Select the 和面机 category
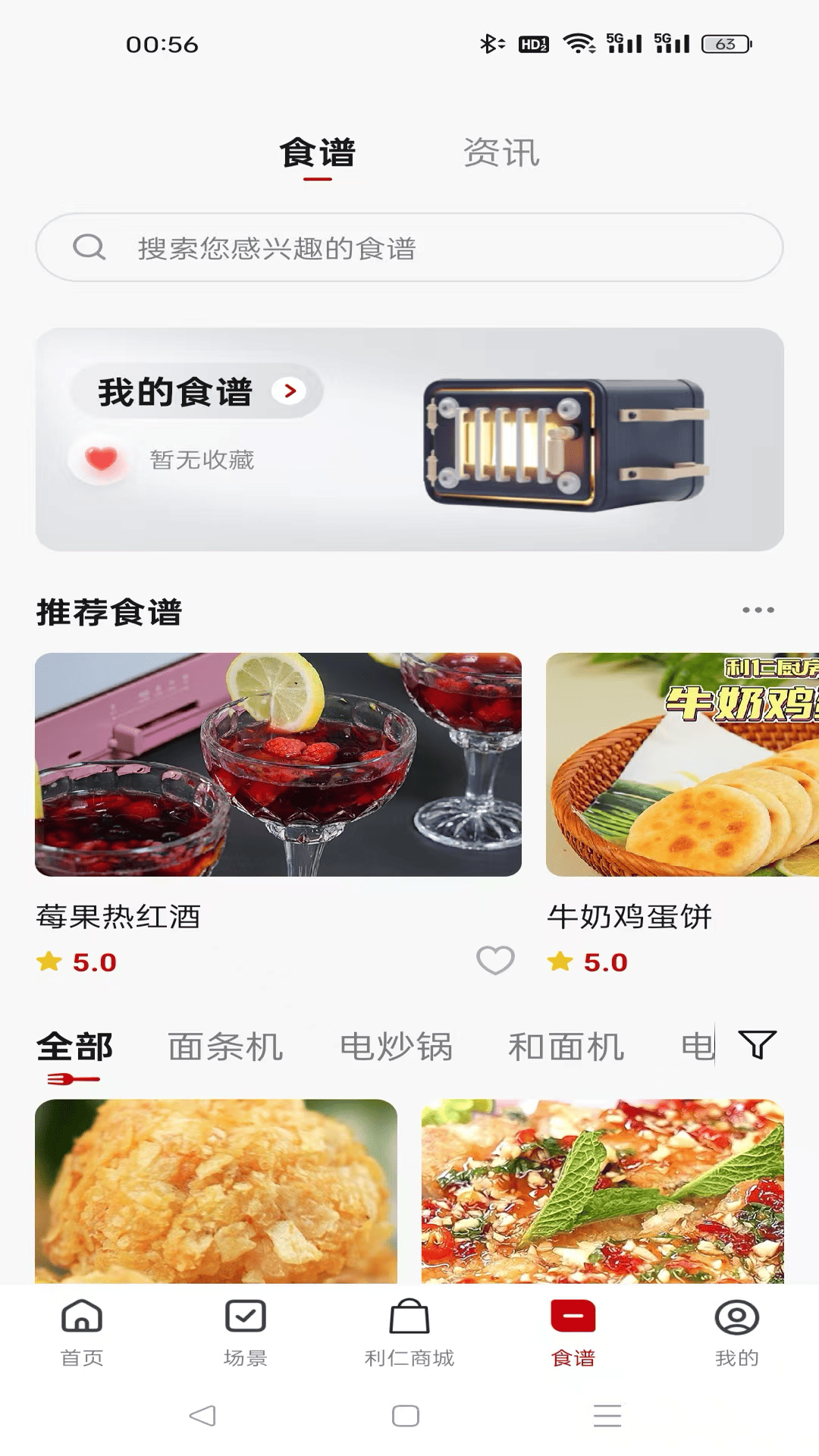This screenshot has height=1456, width=819. (566, 1047)
